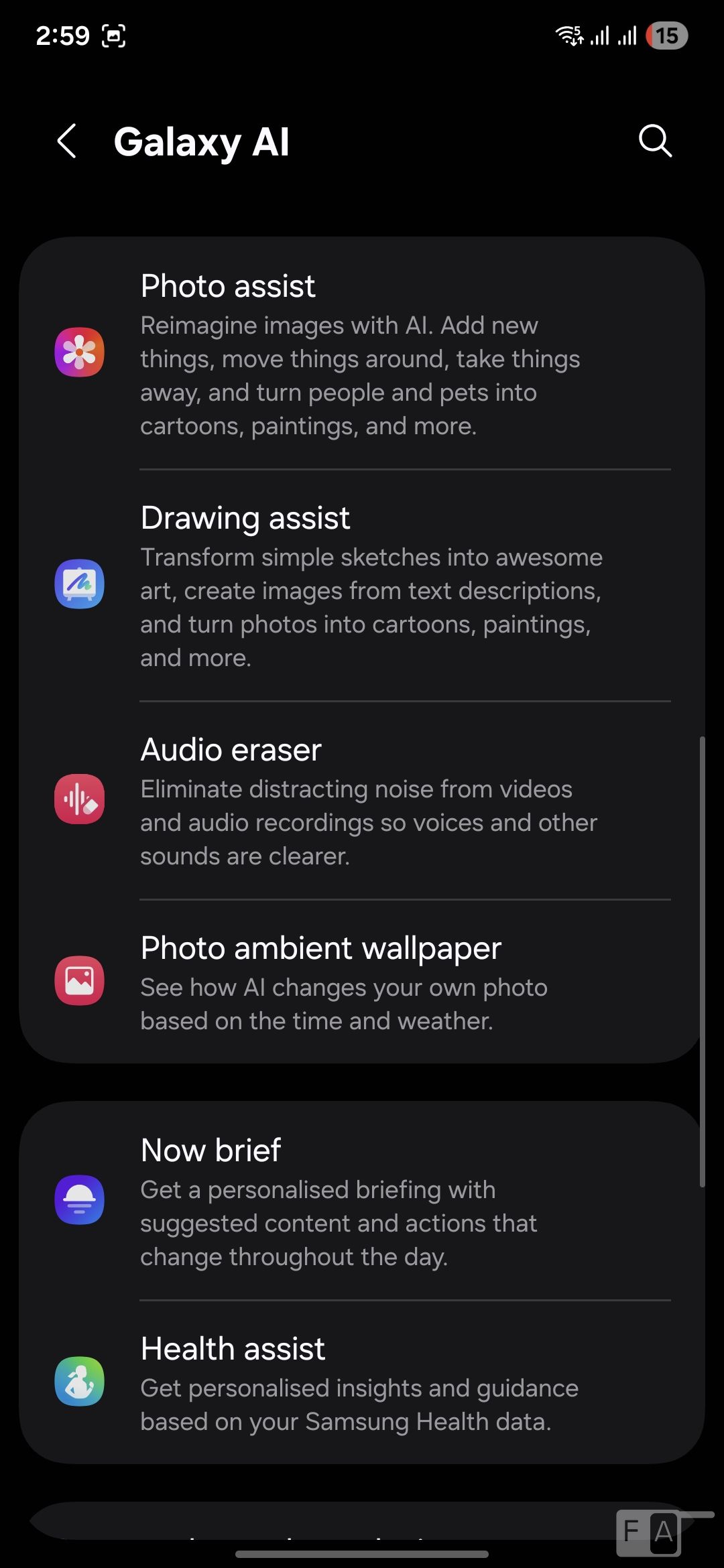Tap Photo ambient wallpaper row
Image resolution: width=724 pixels, height=1568 pixels.
[x=362, y=982]
